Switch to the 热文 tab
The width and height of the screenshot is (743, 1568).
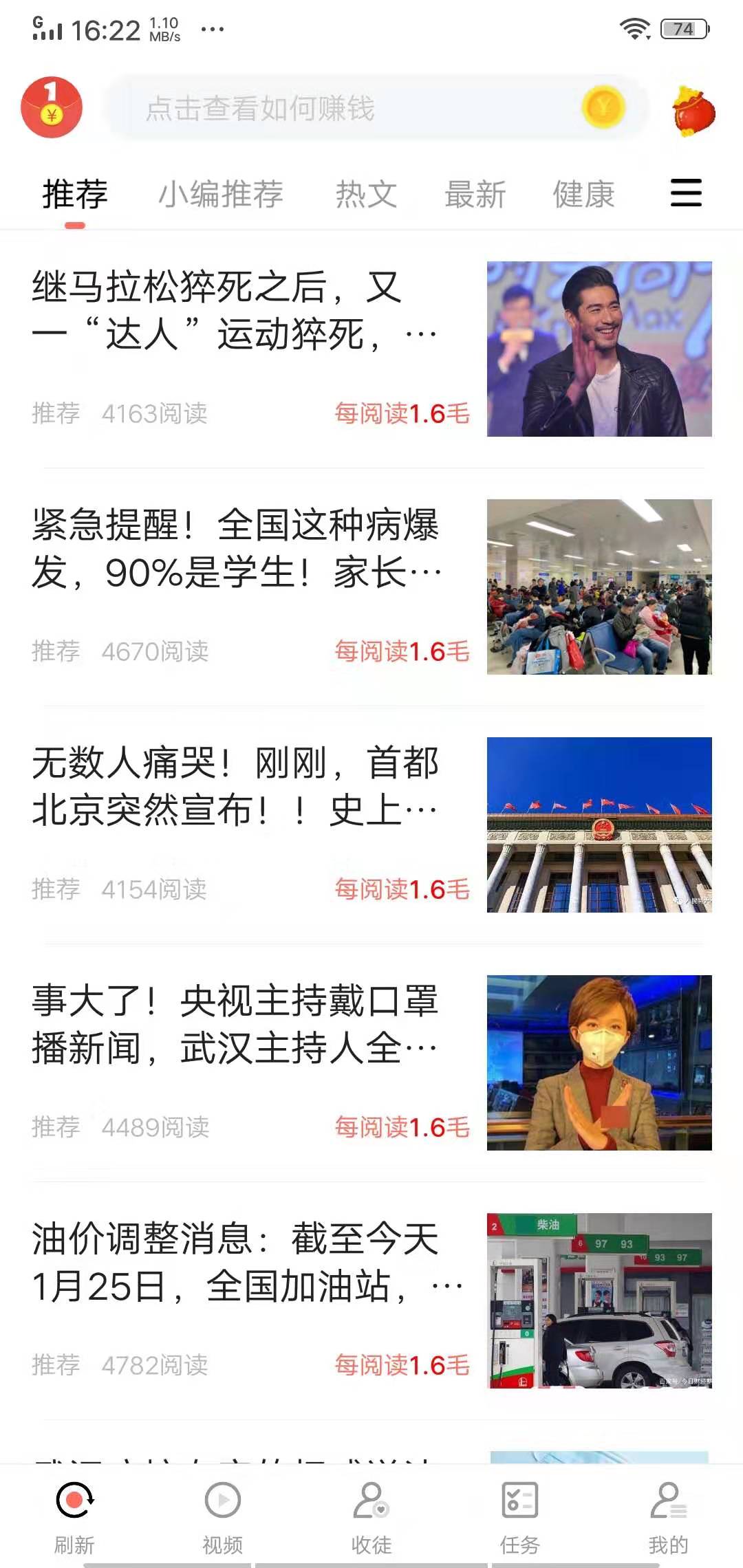click(366, 195)
